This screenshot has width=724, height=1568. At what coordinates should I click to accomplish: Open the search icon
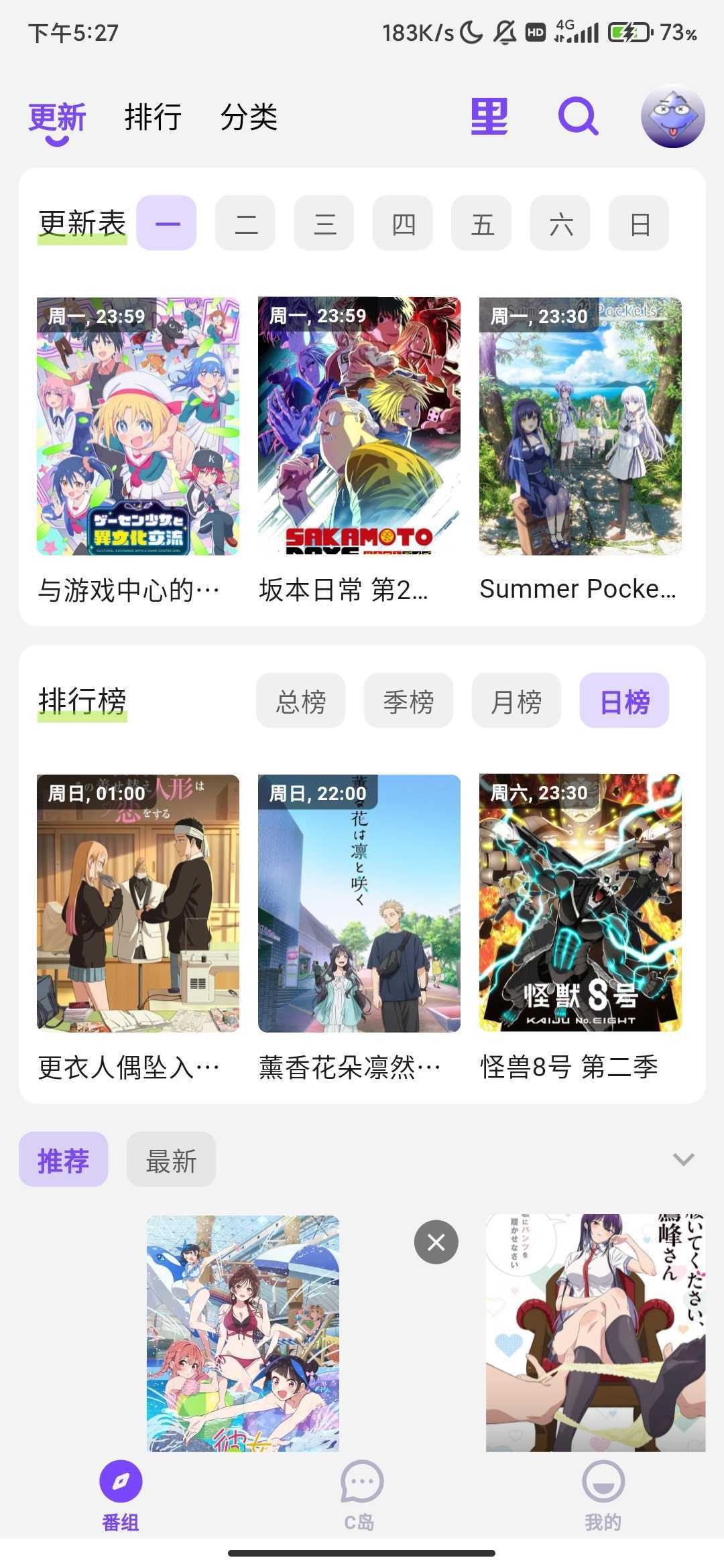(x=578, y=117)
